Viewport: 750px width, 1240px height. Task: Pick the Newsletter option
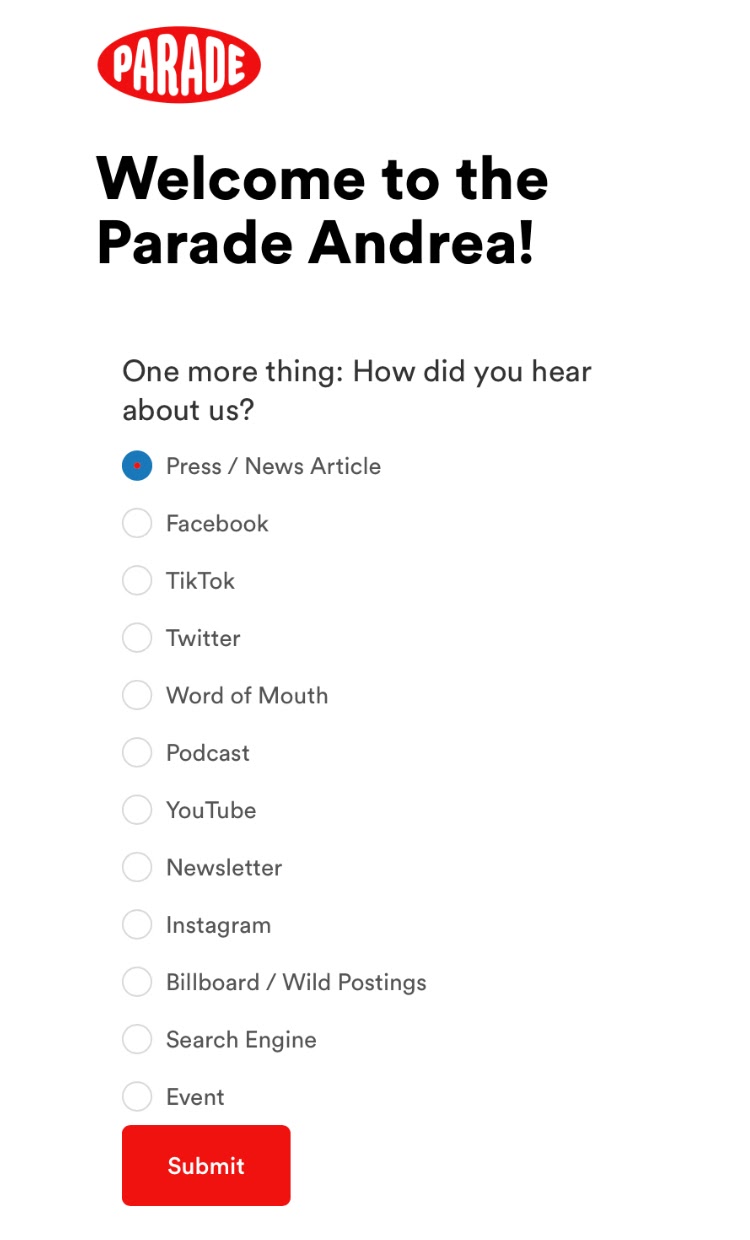click(x=137, y=867)
